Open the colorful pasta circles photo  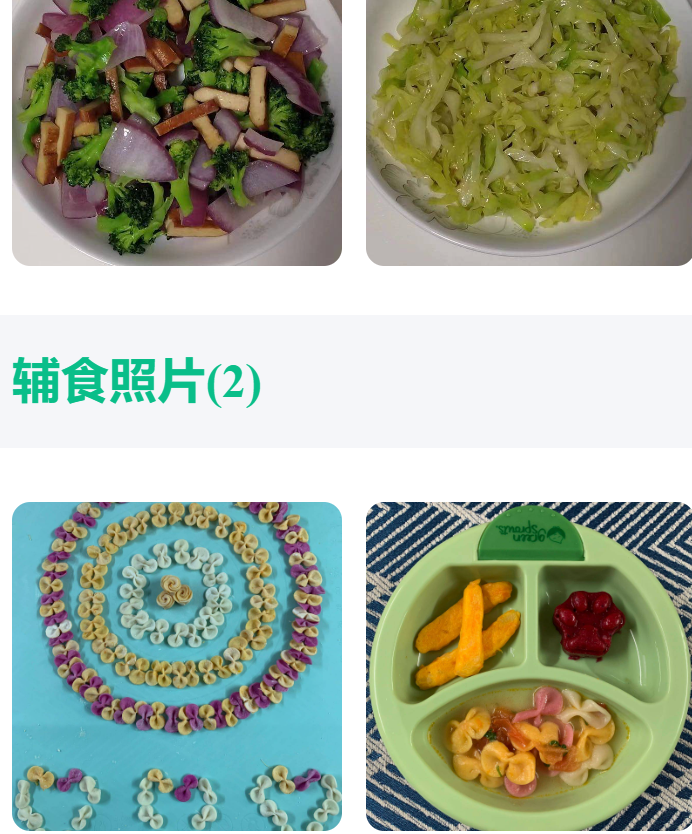(177, 666)
